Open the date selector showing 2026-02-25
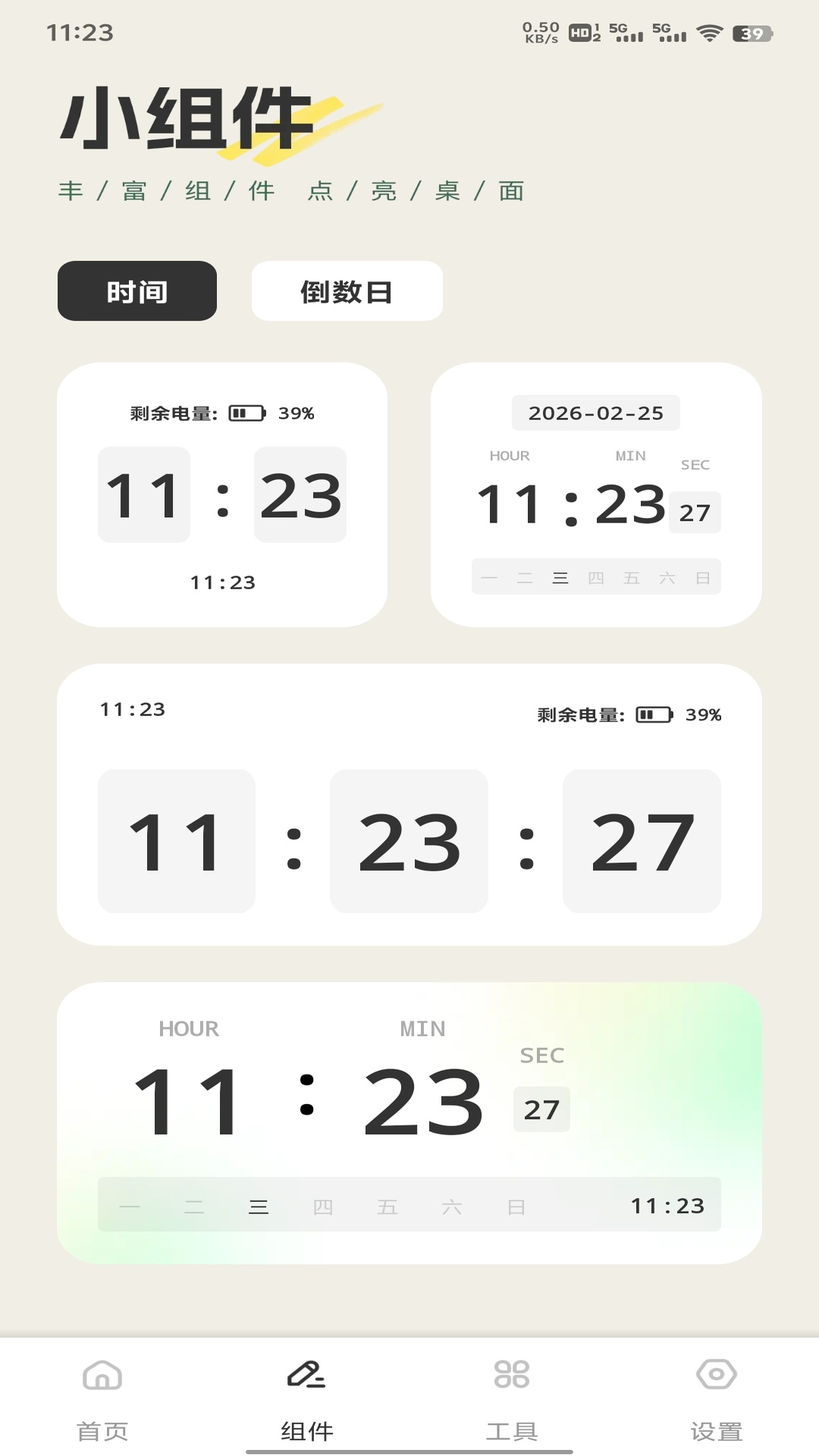The height and width of the screenshot is (1456, 819). click(x=596, y=413)
